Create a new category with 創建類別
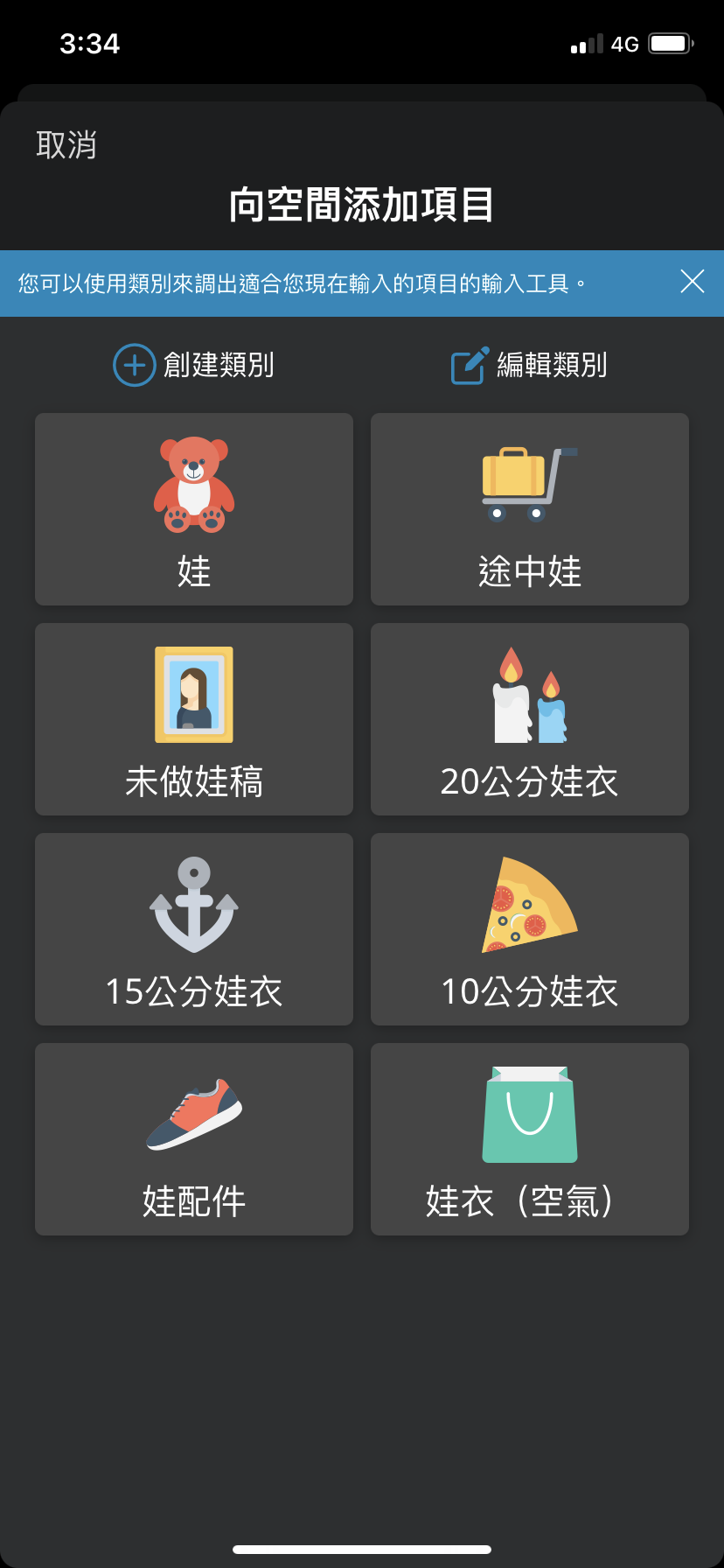724x1568 pixels. click(x=194, y=365)
